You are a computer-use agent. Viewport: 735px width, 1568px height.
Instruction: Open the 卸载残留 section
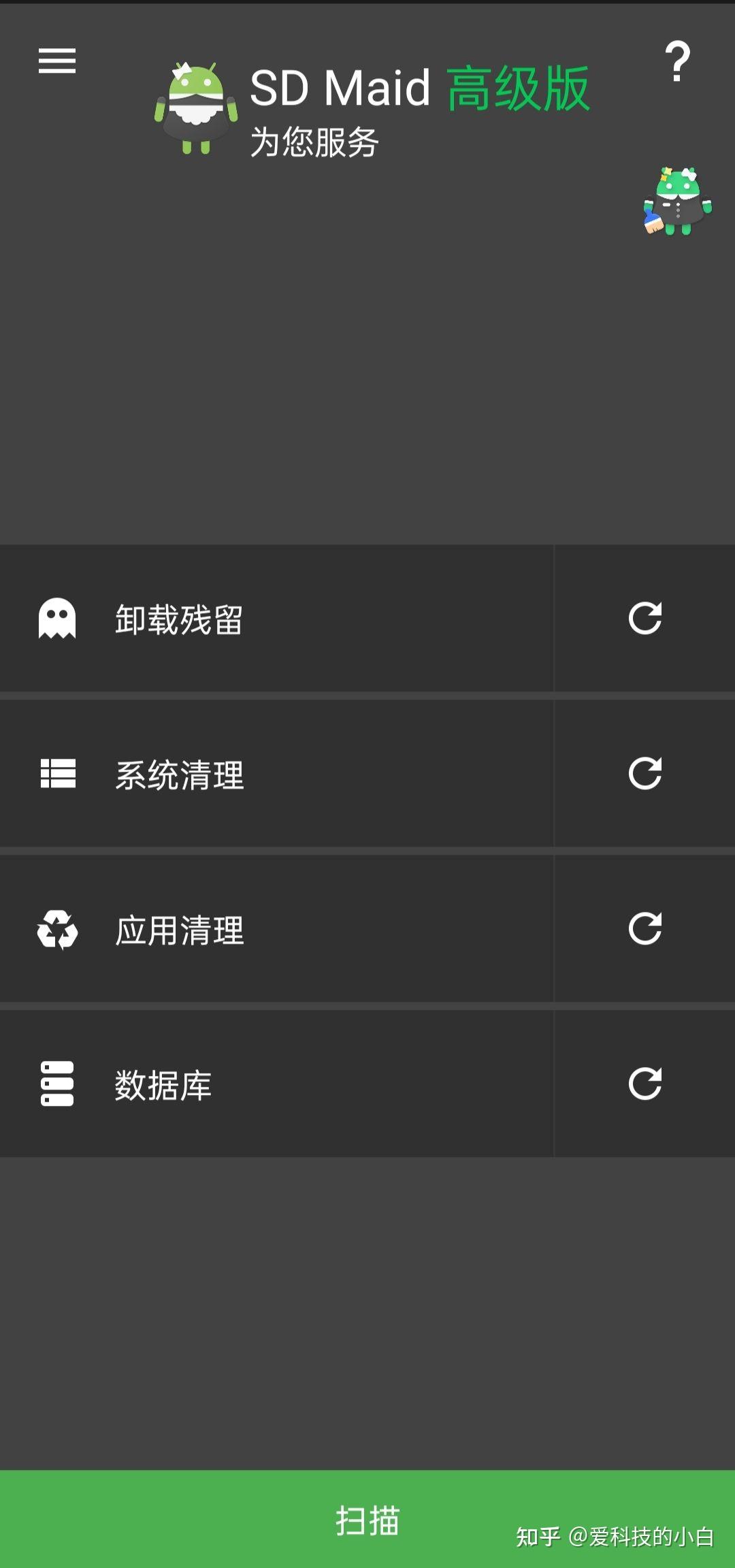pyautogui.click(x=272, y=619)
